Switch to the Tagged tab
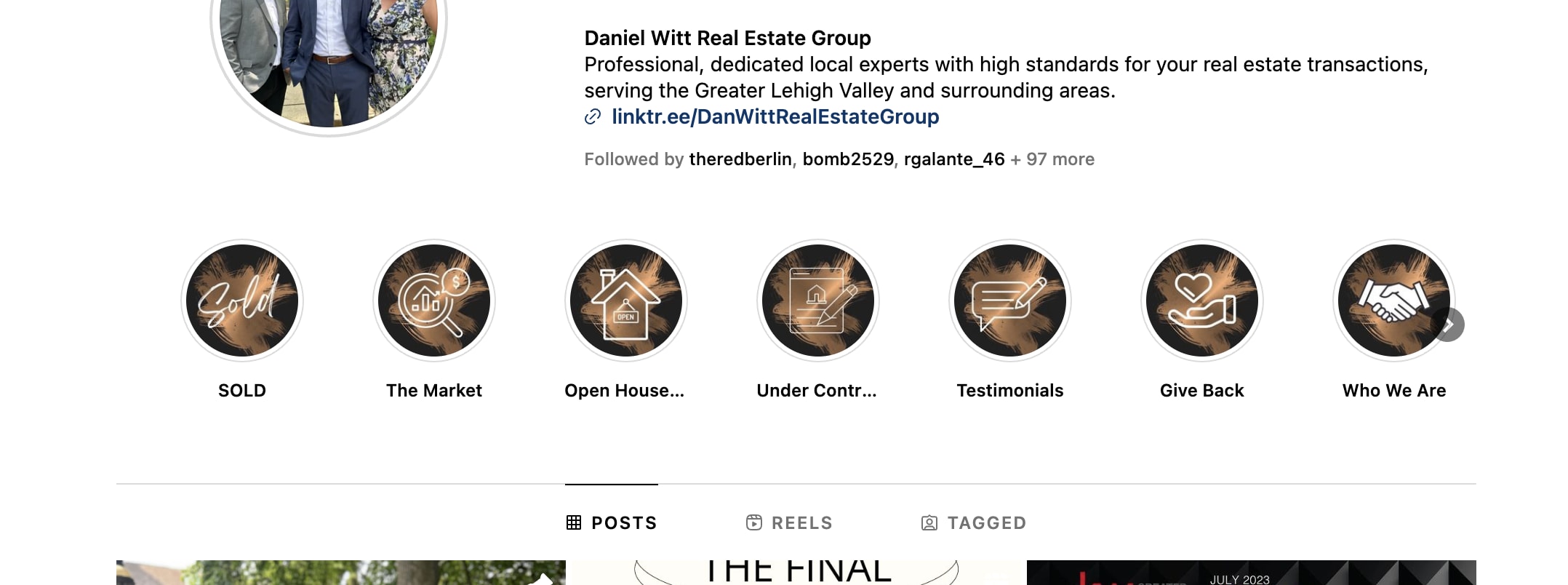Viewport: 1568px width, 585px height. click(974, 522)
